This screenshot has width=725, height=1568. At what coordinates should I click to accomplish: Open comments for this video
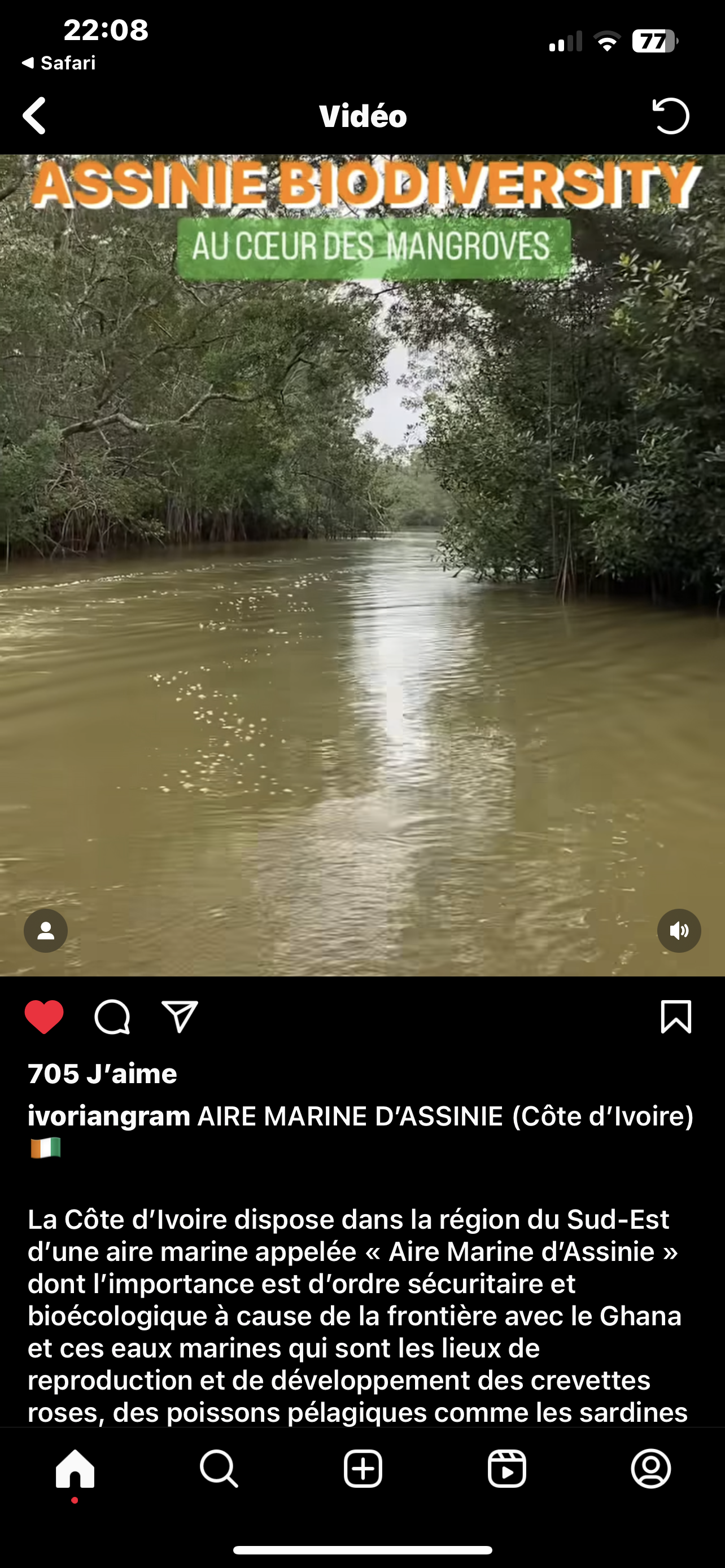pos(112,1017)
